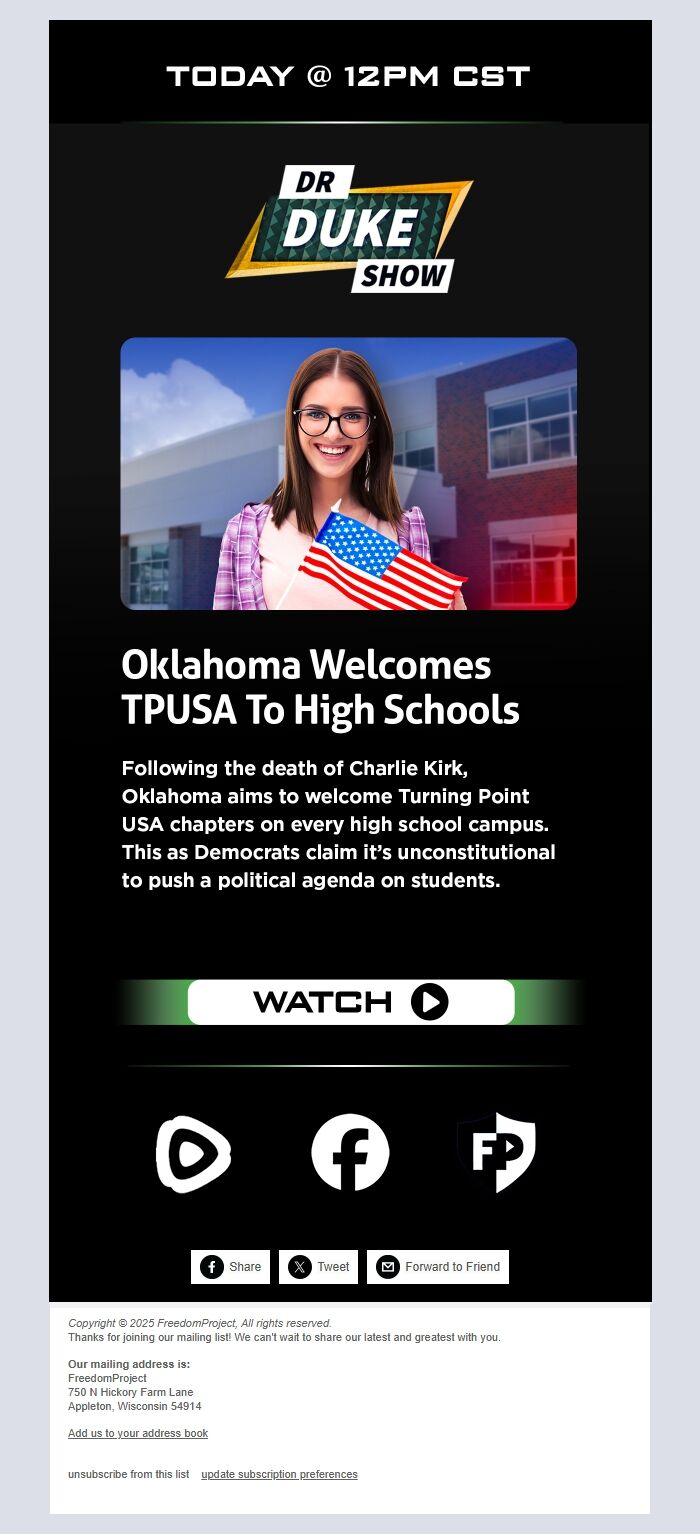The image size is (700, 1534).
Task: Open the episode image with the flag
Action: [348, 474]
